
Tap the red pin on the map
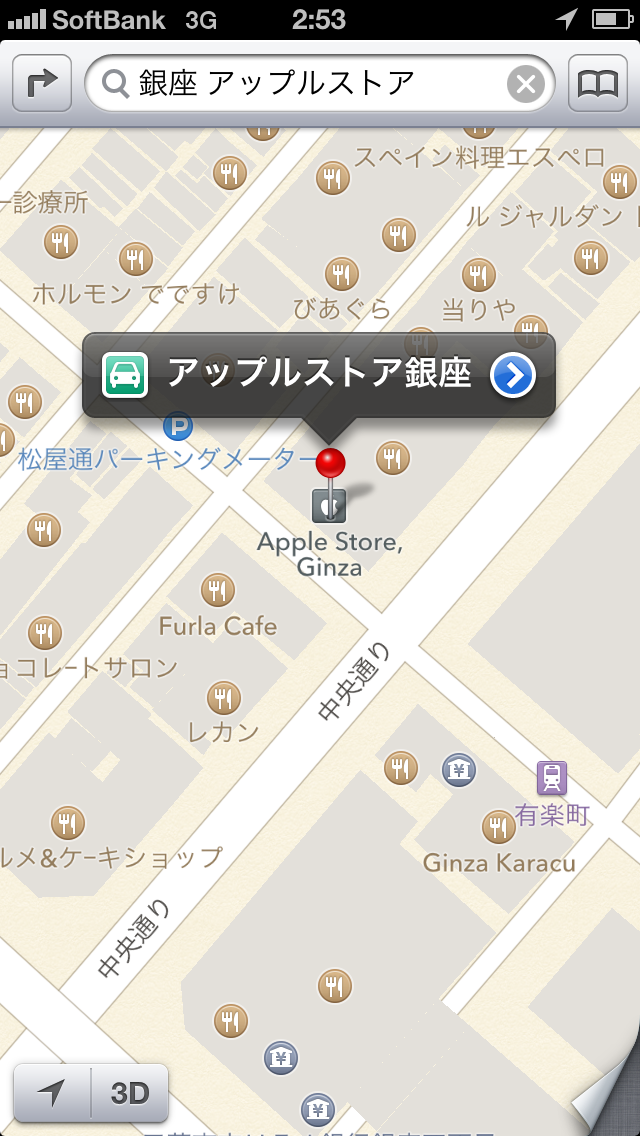330,464
